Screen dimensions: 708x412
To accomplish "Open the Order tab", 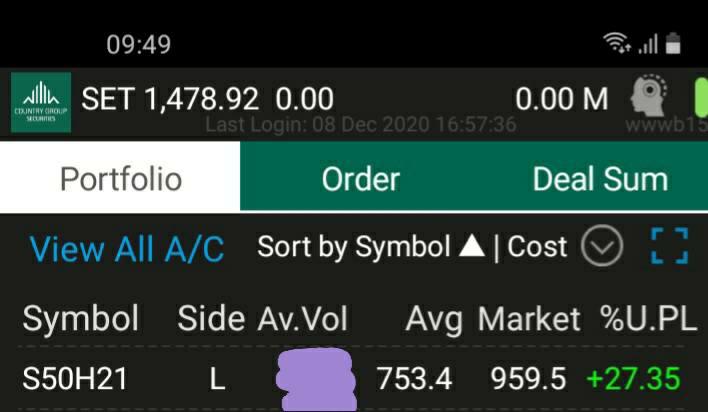I will (360, 179).
